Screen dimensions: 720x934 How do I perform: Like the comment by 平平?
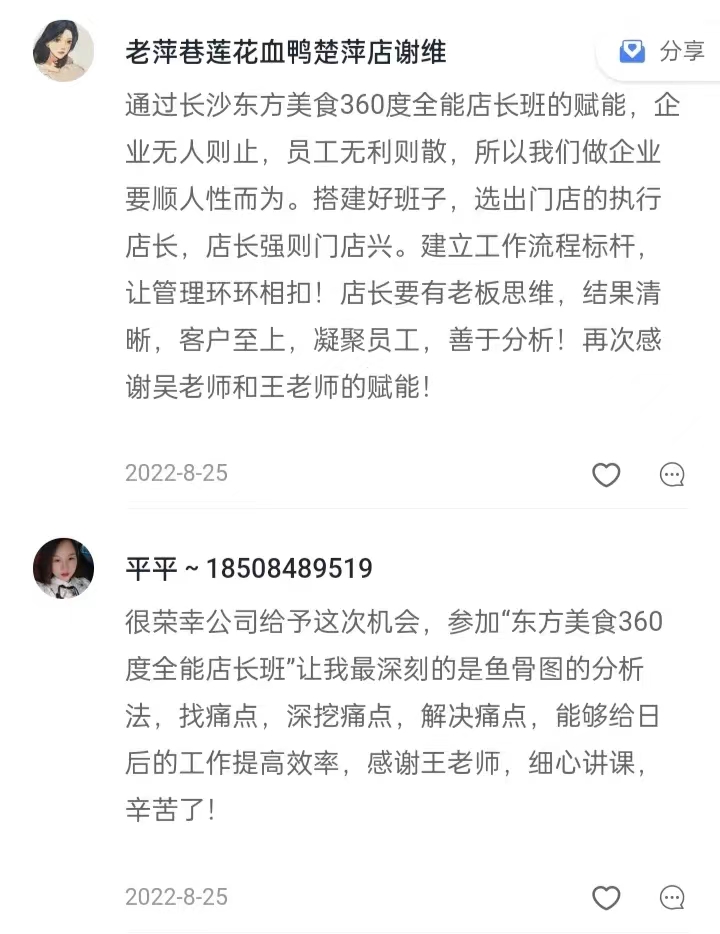[x=606, y=897]
